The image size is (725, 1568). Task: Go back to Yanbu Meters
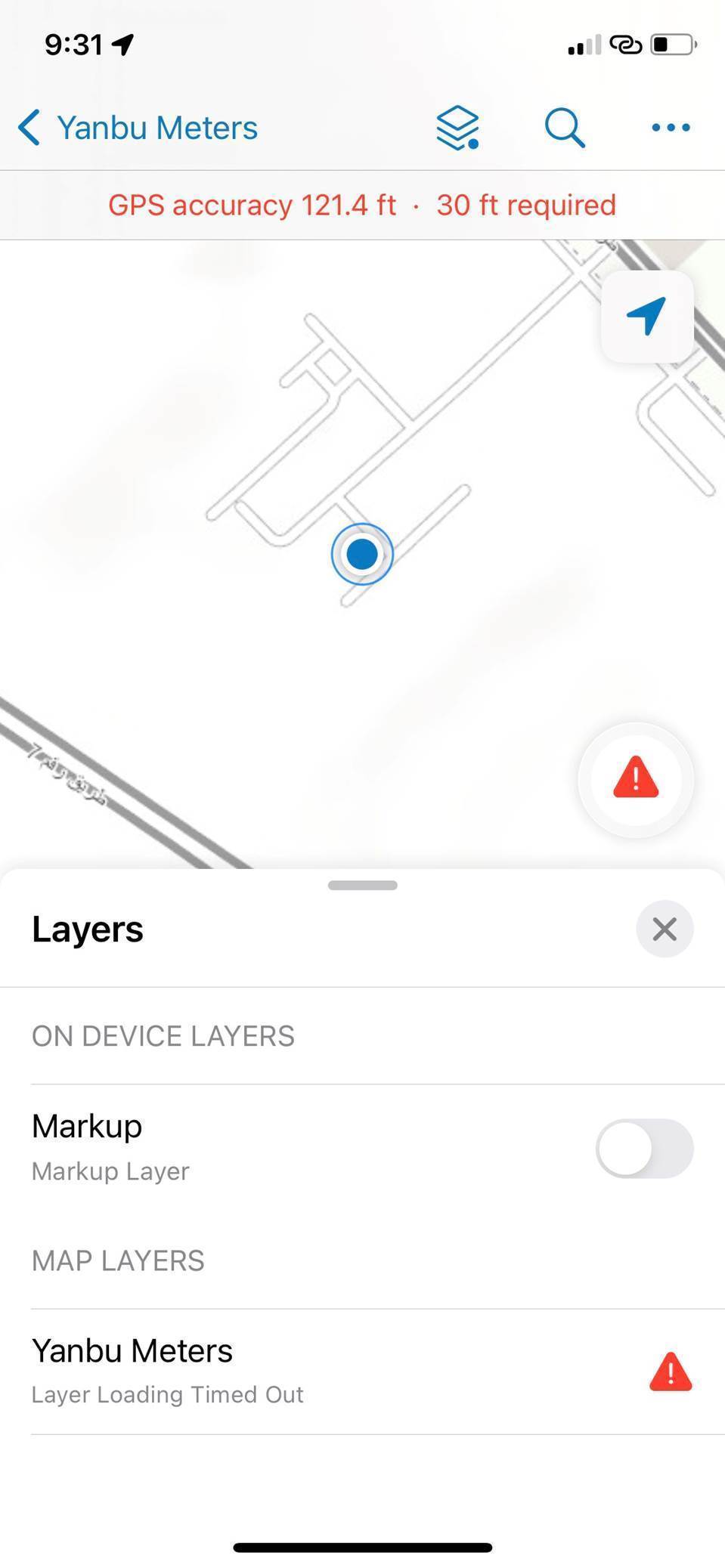click(138, 128)
